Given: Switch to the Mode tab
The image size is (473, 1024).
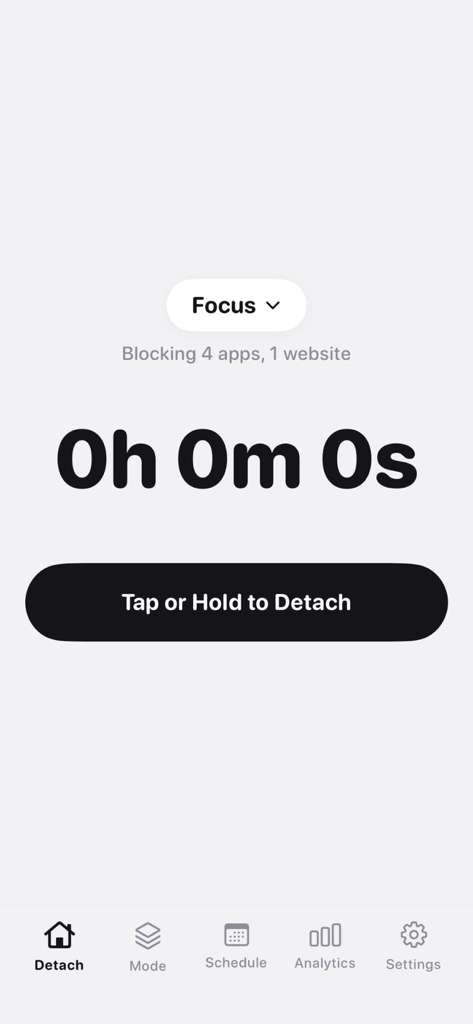Looking at the screenshot, I should (x=148, y=946).
